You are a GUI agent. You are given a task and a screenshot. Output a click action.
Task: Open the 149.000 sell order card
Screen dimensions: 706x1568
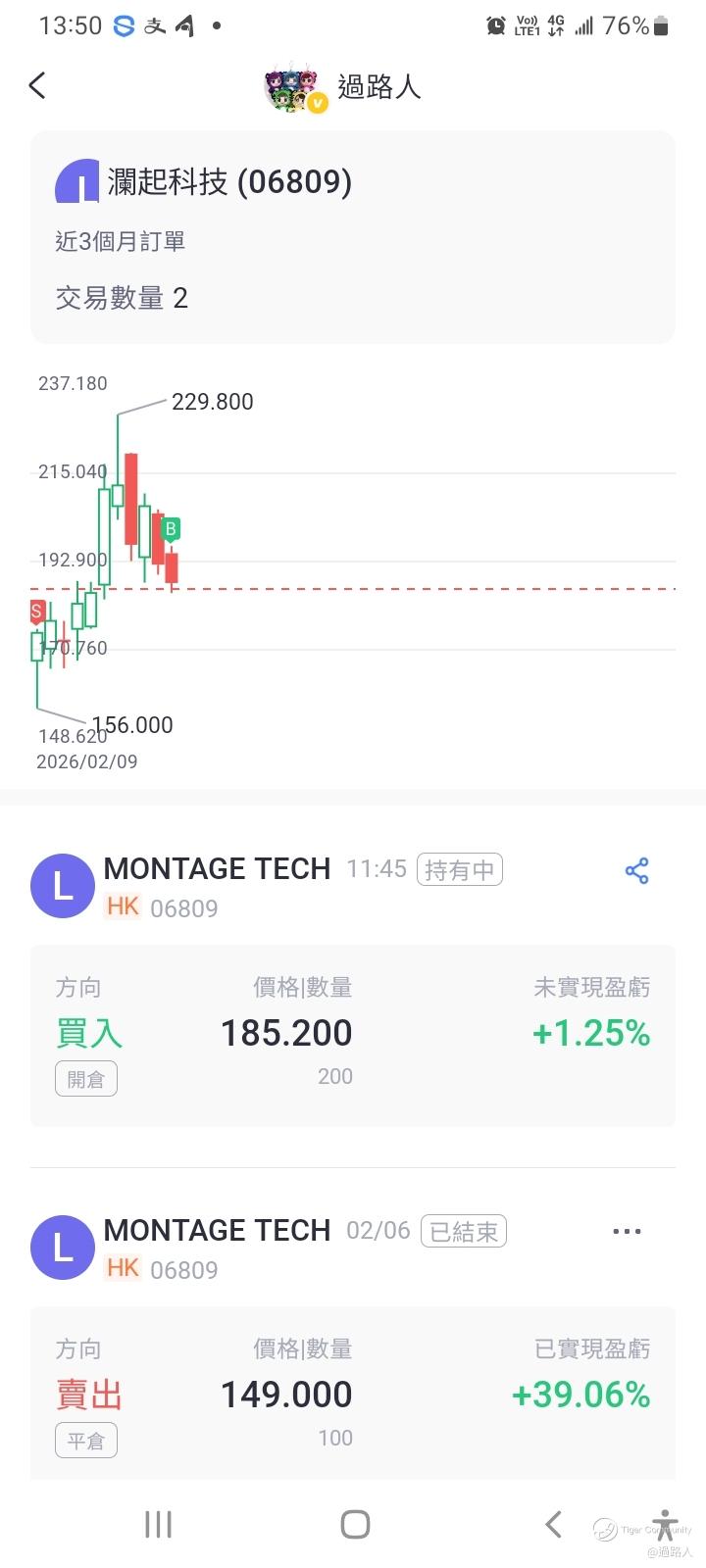pyautogui.click(x=353, y=1396)
